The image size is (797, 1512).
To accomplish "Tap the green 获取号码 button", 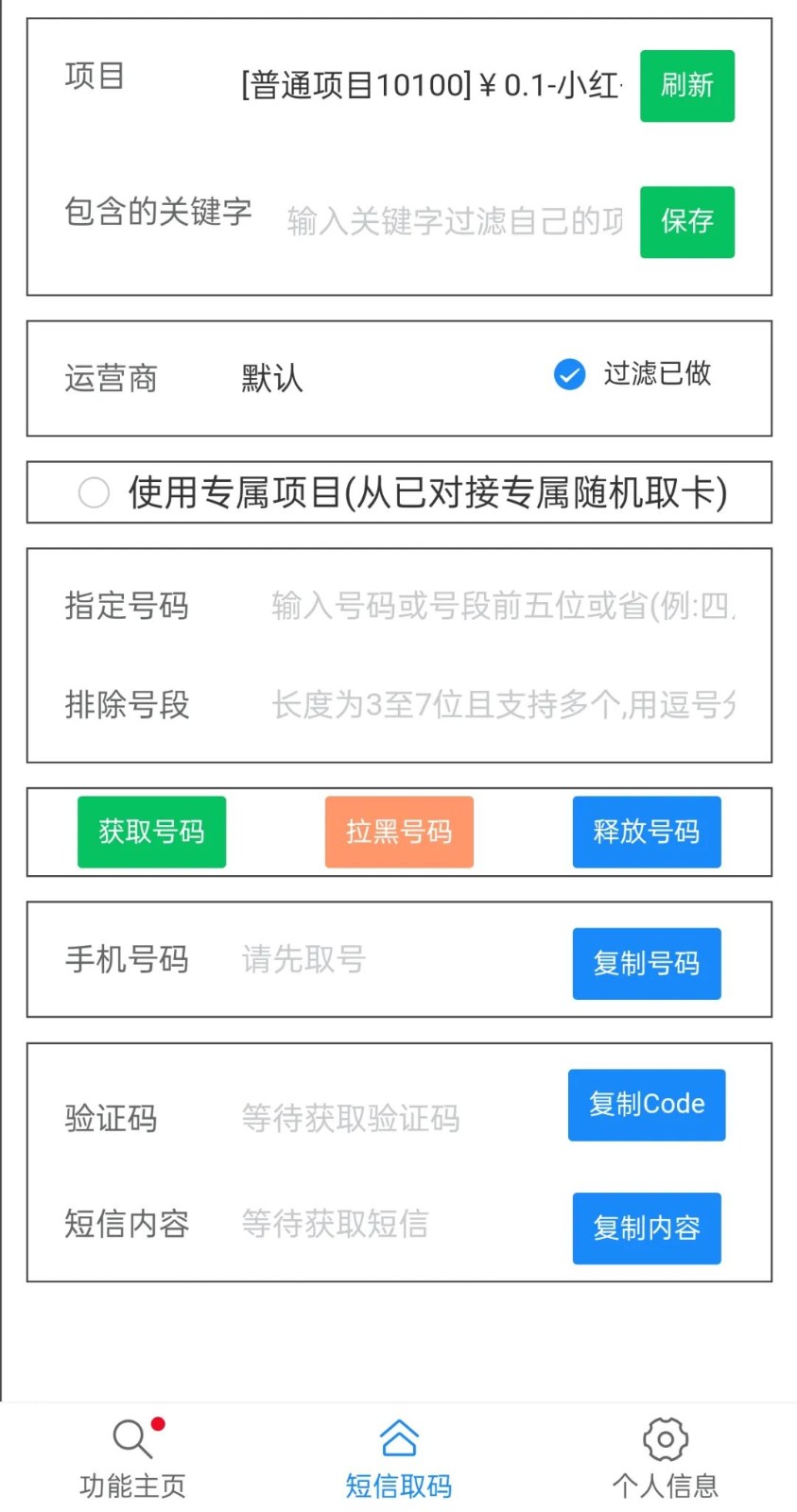I will click(151, 832).
